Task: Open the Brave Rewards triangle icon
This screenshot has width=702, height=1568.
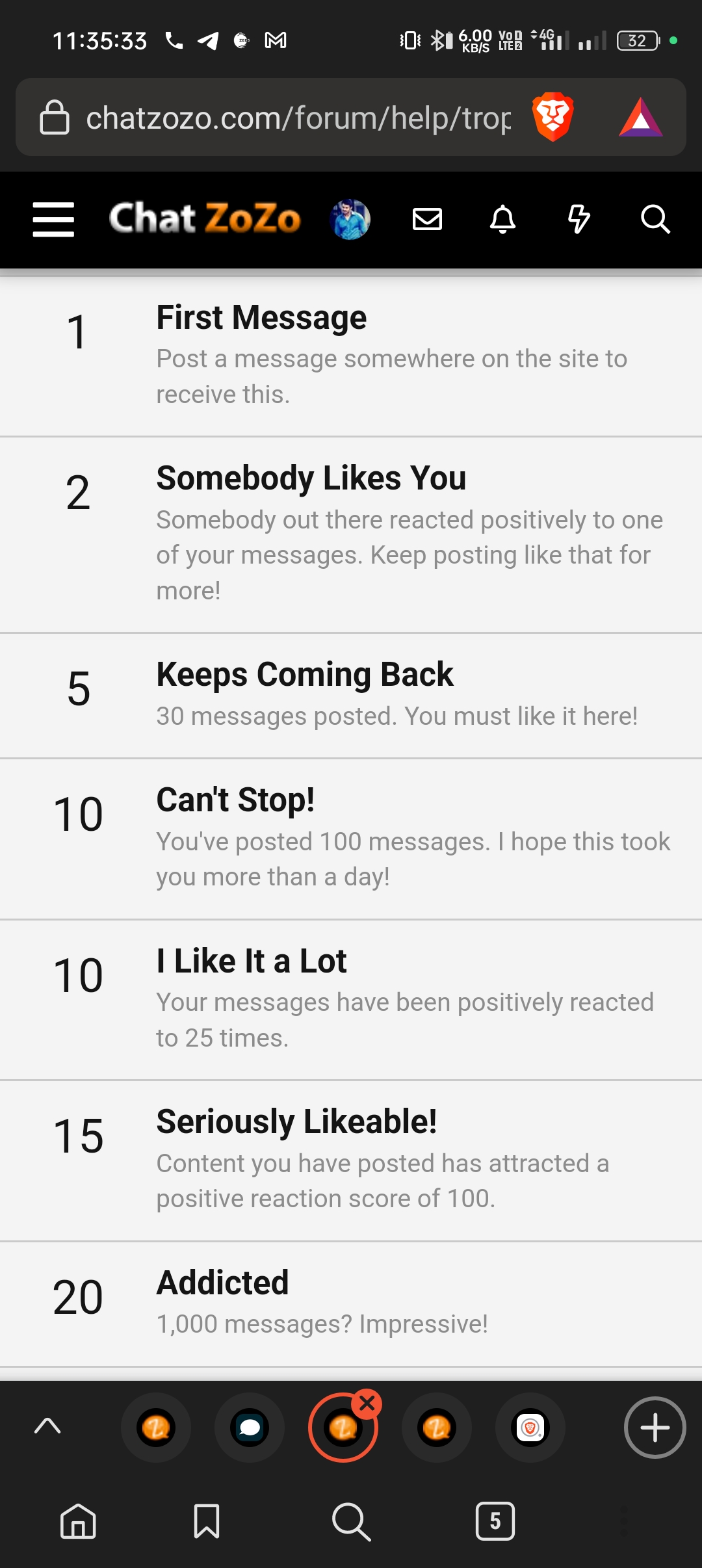Action: click(x=640, y=118)
